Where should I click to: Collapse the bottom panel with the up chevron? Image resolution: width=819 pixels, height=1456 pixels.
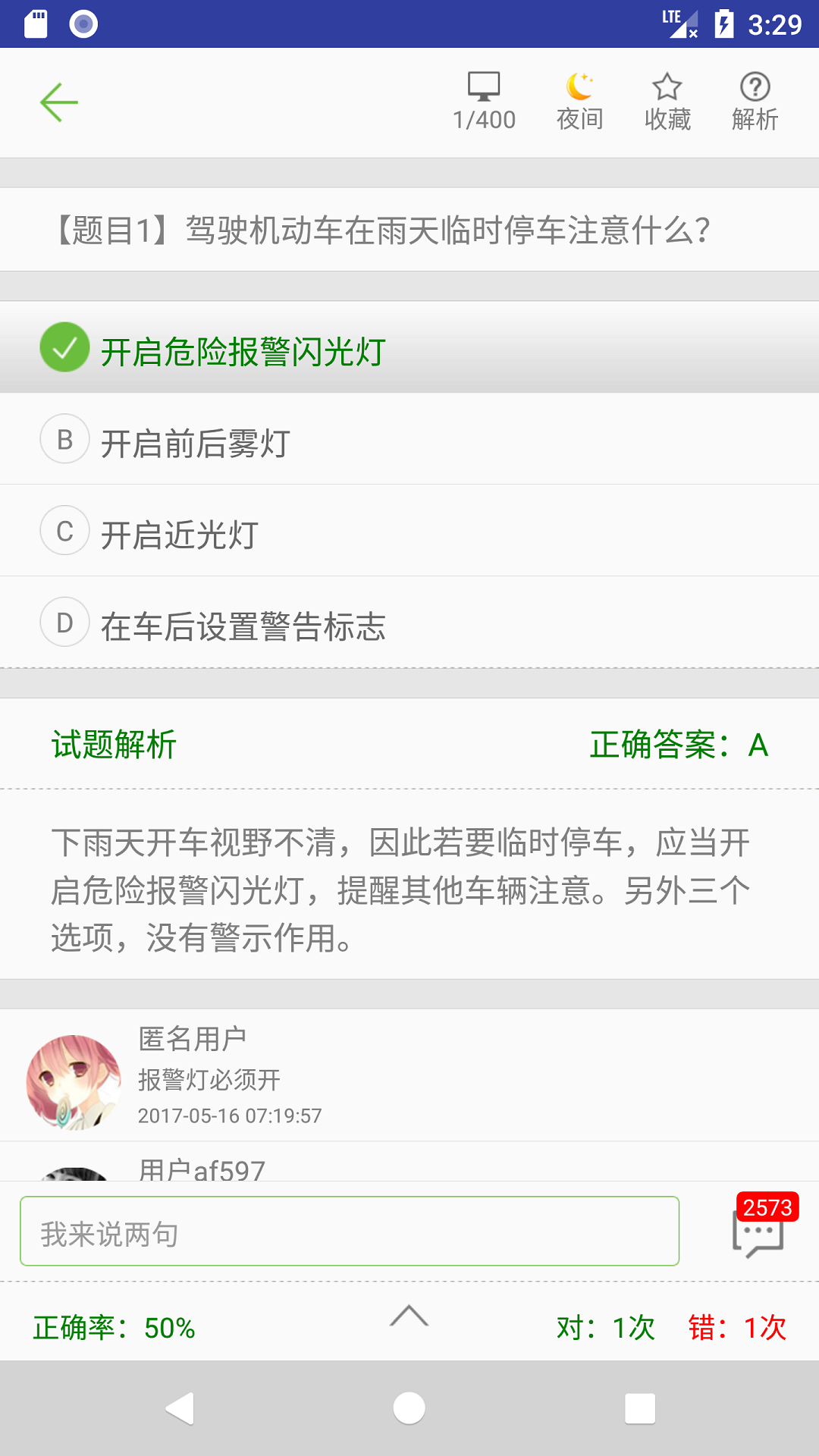409,1316
